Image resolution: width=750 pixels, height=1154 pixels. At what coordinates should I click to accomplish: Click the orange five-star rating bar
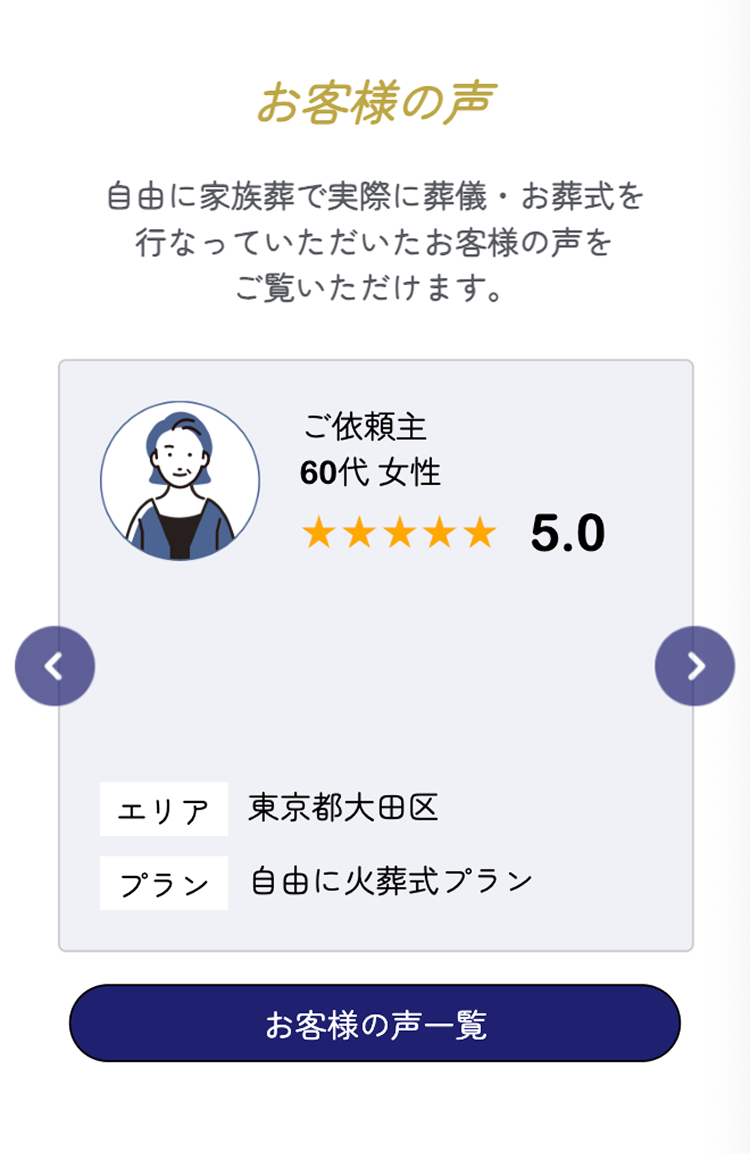400,533
